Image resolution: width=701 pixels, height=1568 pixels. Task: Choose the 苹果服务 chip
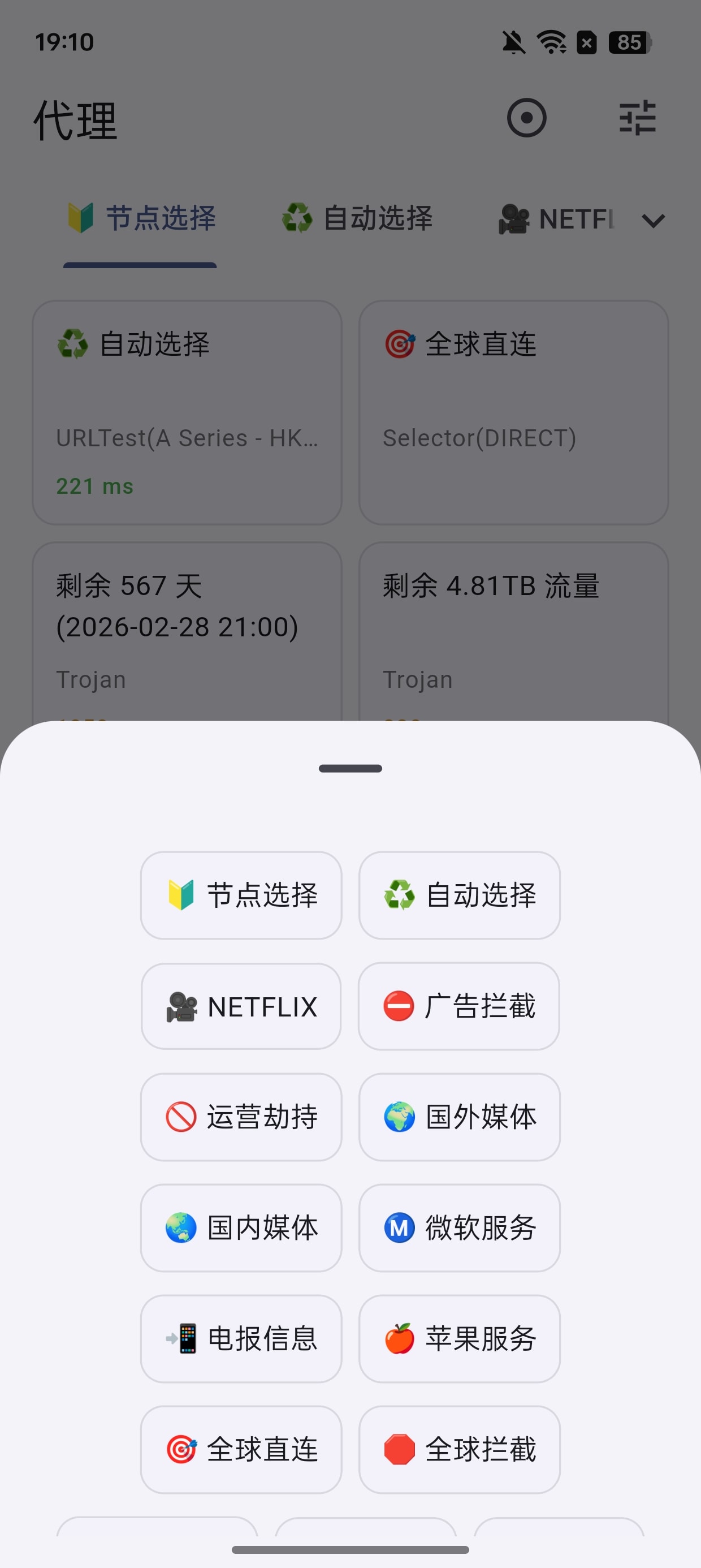coord(460,1338)
